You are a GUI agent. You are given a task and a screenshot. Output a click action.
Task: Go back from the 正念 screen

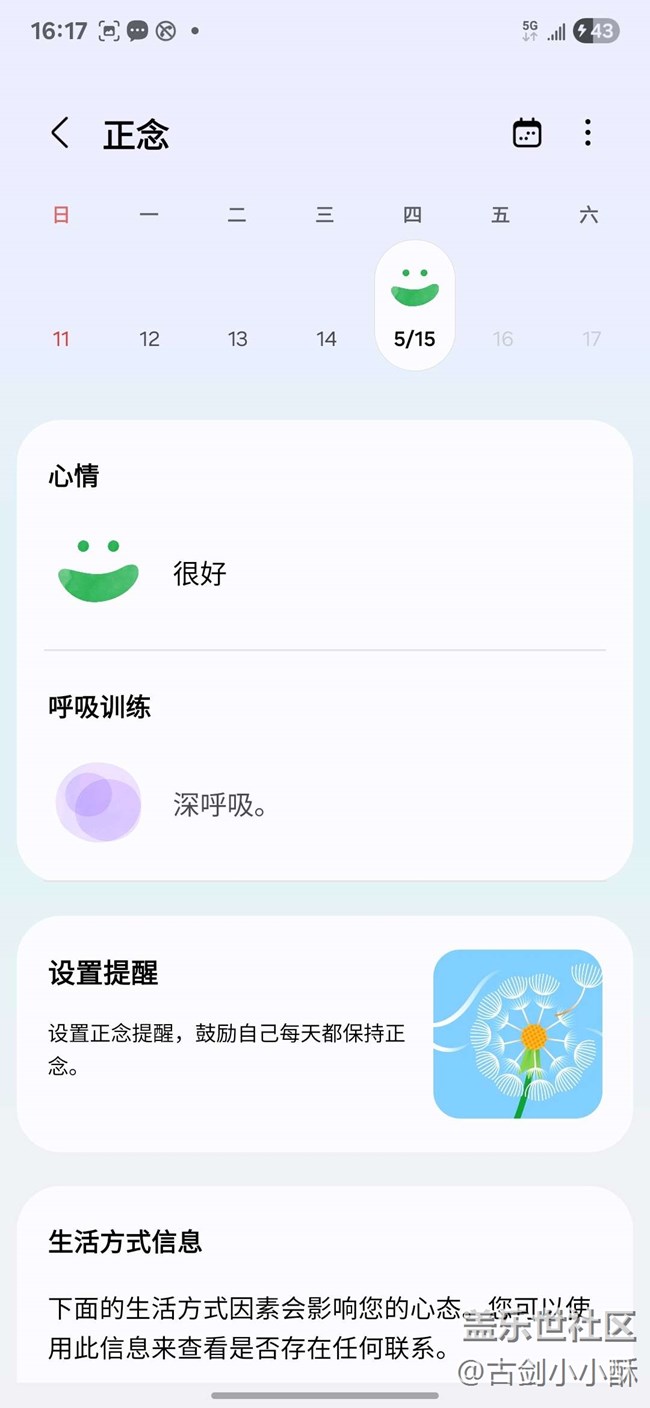pos(60,133)
